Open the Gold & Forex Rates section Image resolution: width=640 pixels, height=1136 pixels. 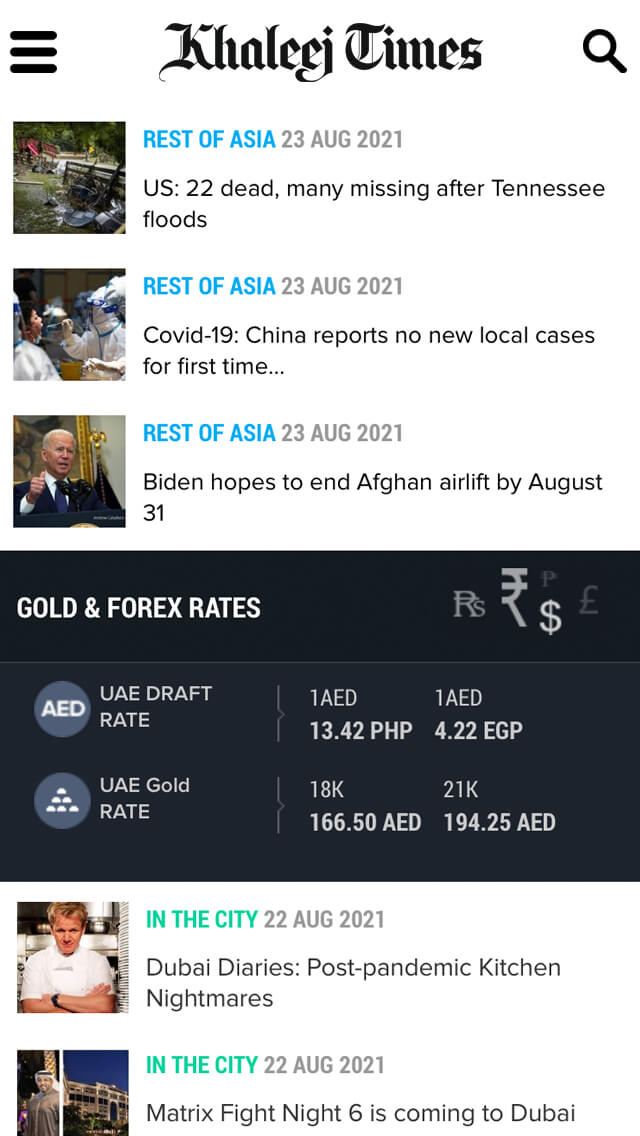point(139,608)
